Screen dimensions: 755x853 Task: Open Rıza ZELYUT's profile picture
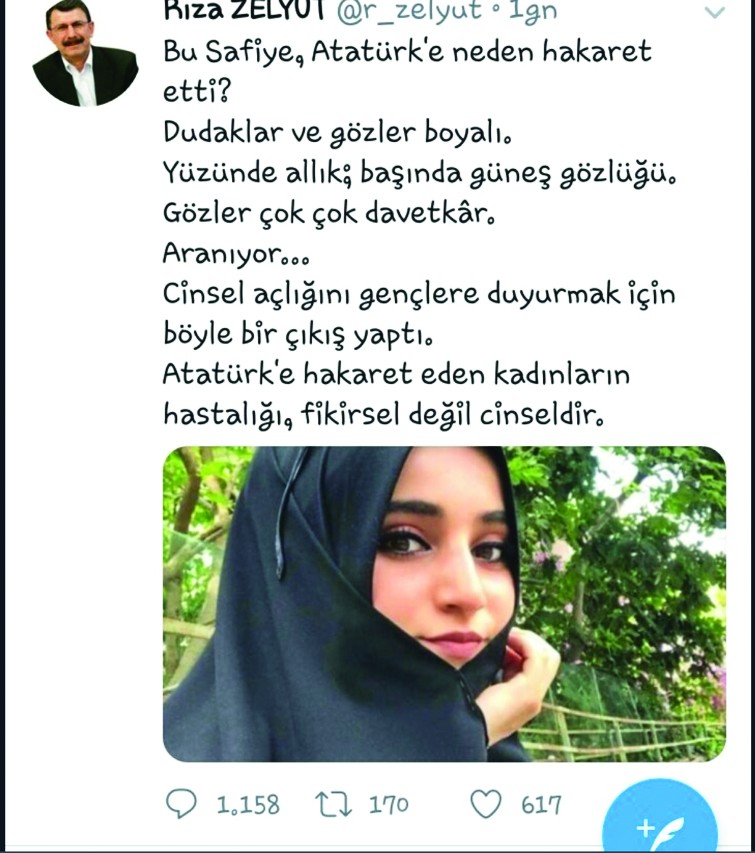coord(85,56)
